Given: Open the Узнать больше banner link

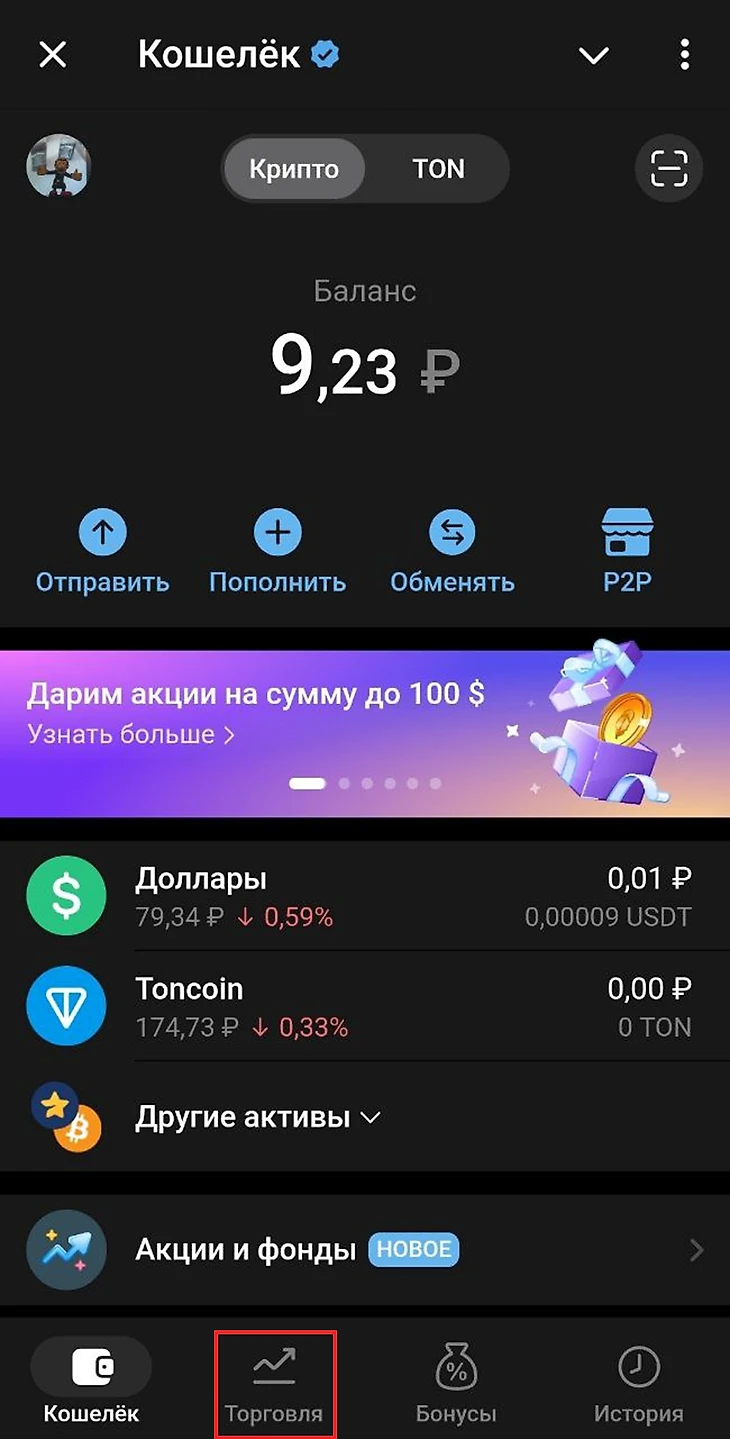Looking at the screenshot, I should click(130, 735).
